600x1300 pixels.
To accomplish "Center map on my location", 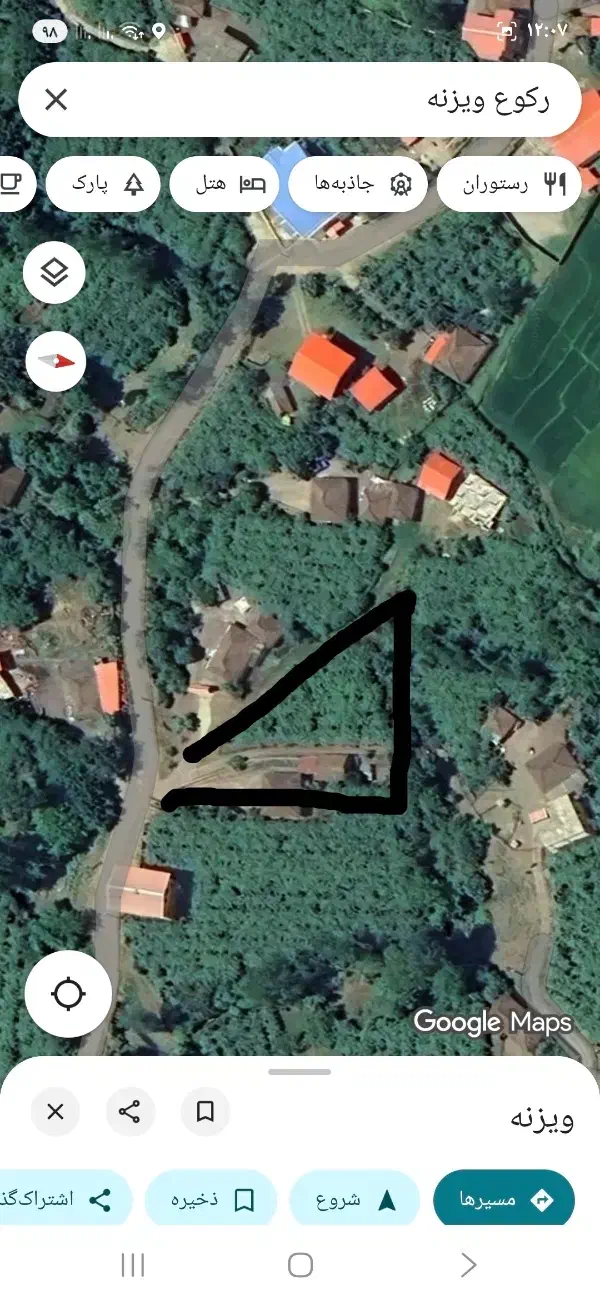I will click(68, 994).
